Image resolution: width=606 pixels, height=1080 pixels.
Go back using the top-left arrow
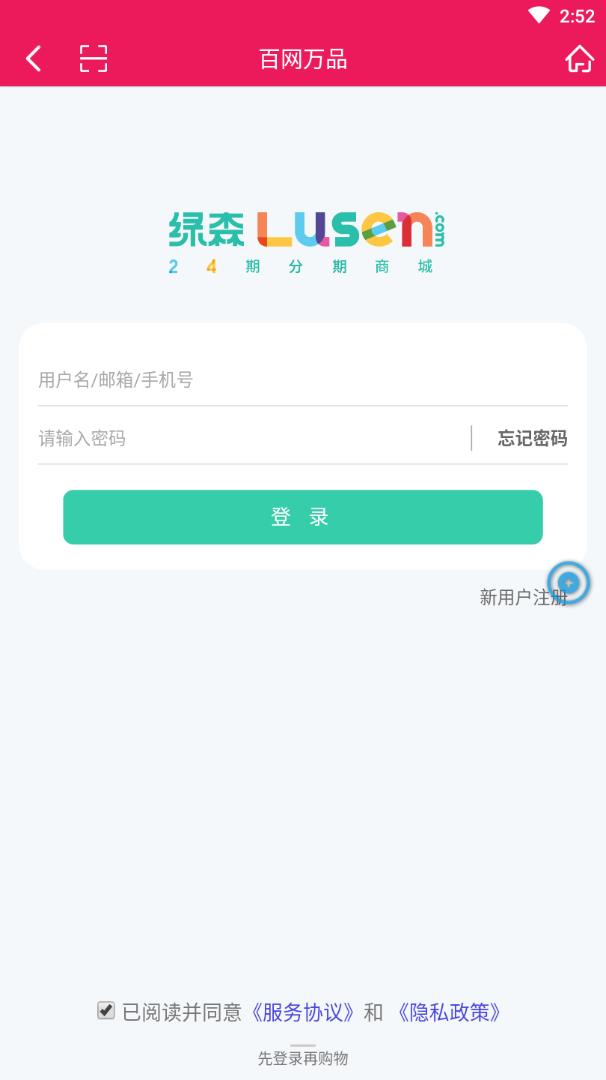pyautogui.click(x=34, y=59)
